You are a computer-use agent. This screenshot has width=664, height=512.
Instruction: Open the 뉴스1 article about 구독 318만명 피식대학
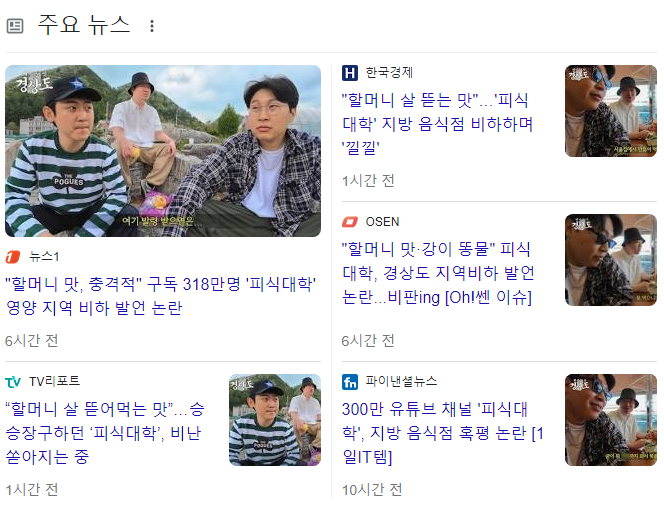161,297
